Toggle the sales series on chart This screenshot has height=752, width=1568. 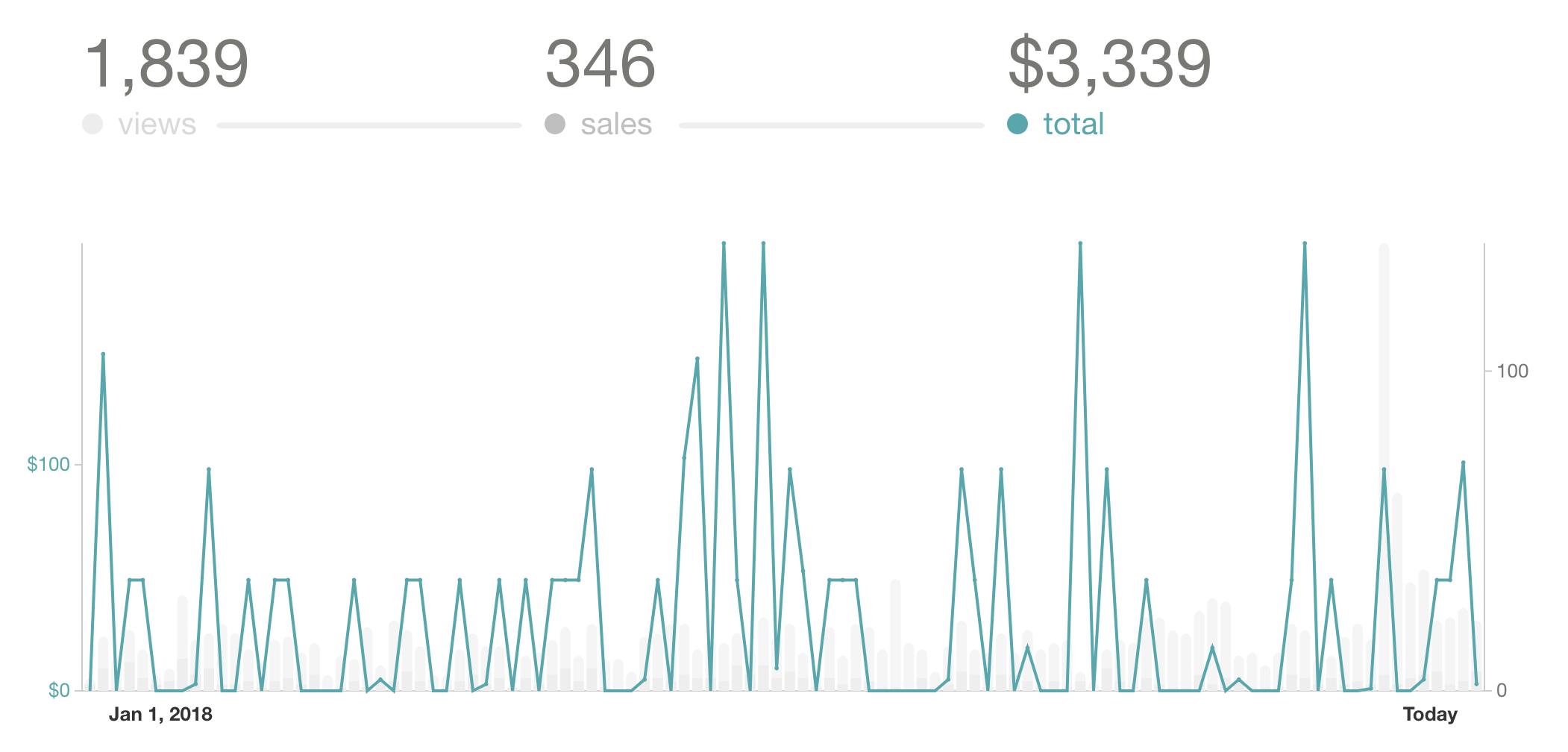pos(600,124)
